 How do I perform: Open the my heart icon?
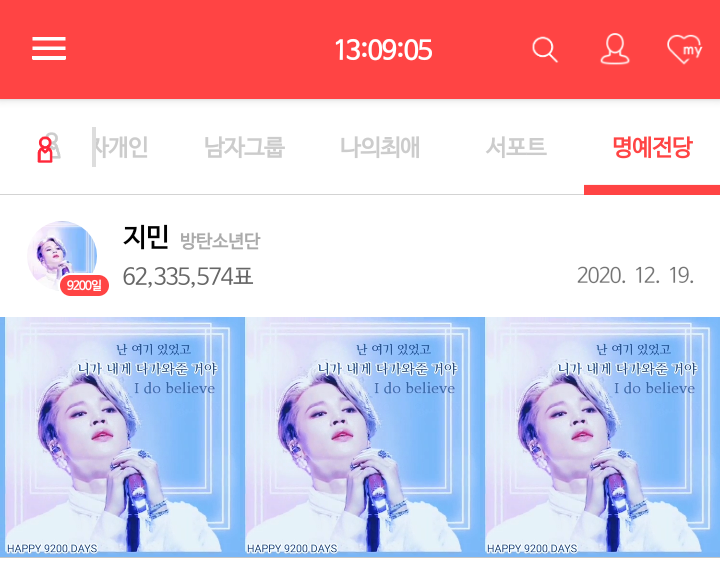(684, 49)
